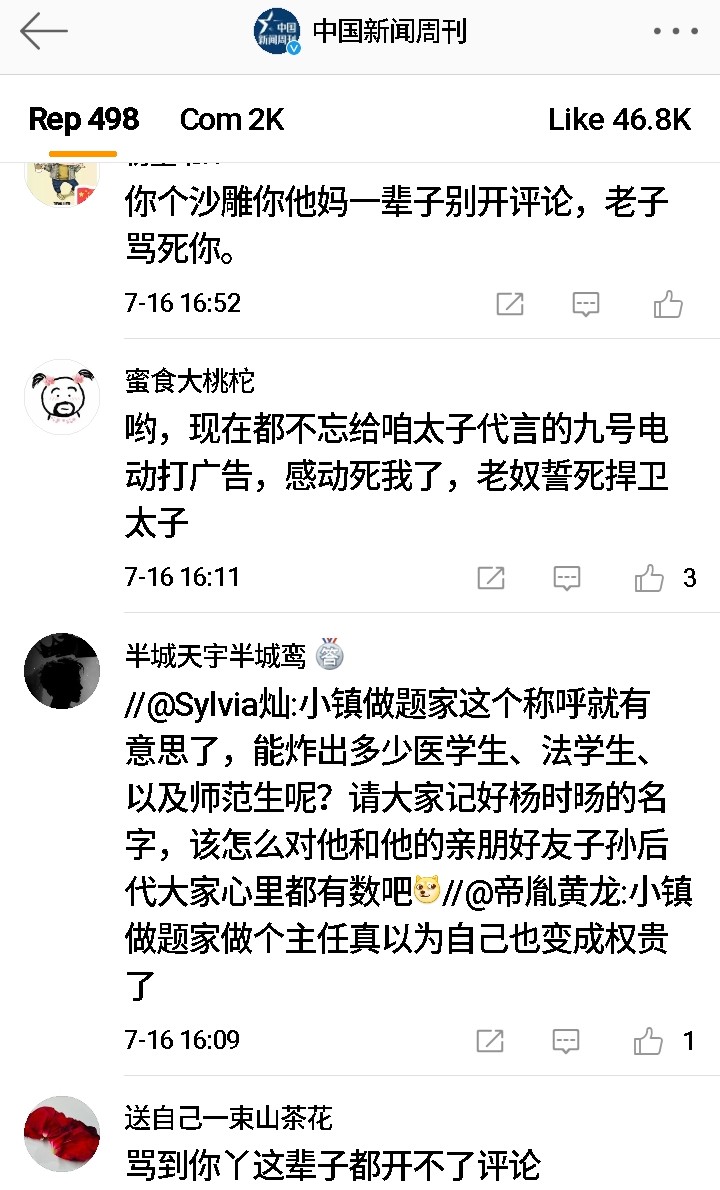Open the three-dot overflow menu
720x1190 pixels.
coord(675,32)
